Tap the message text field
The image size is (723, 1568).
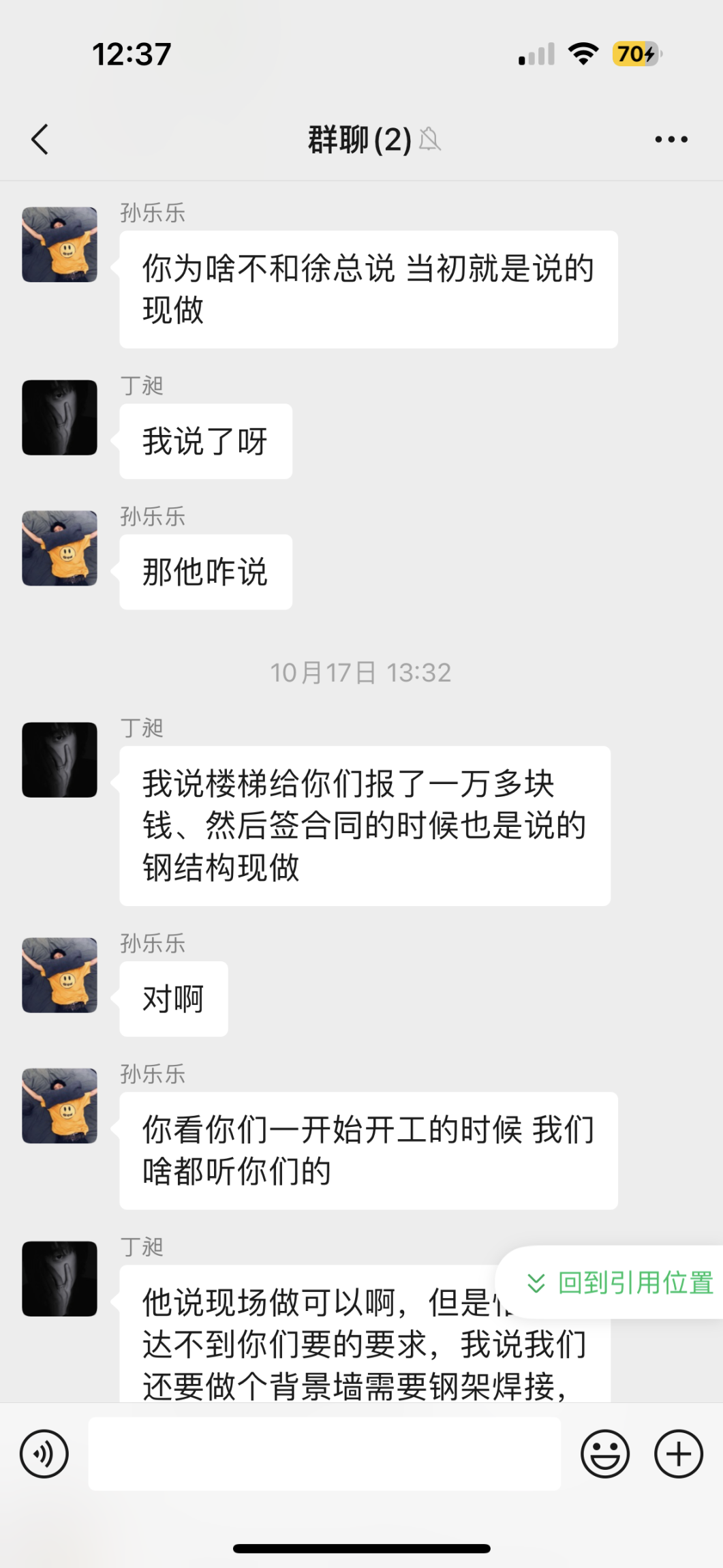tap(324, 1454)
